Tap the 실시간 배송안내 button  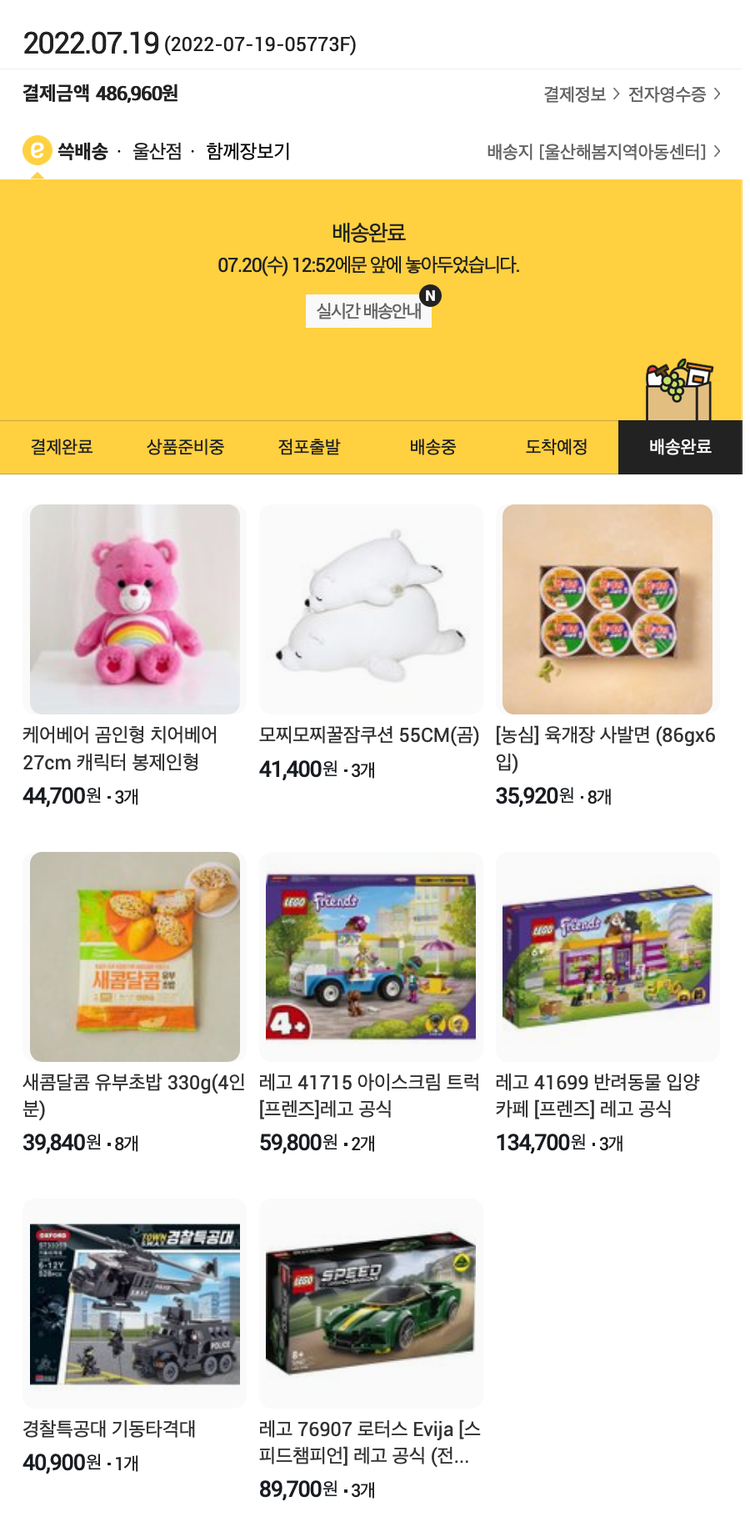(x=369, y=311)
